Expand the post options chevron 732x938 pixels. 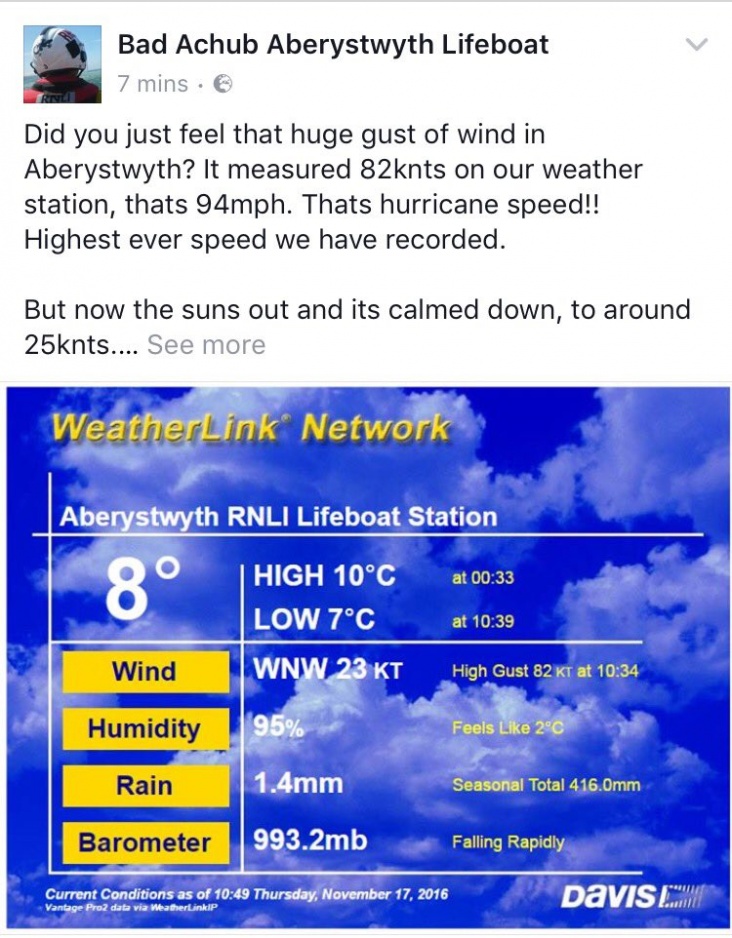point(696,45)
